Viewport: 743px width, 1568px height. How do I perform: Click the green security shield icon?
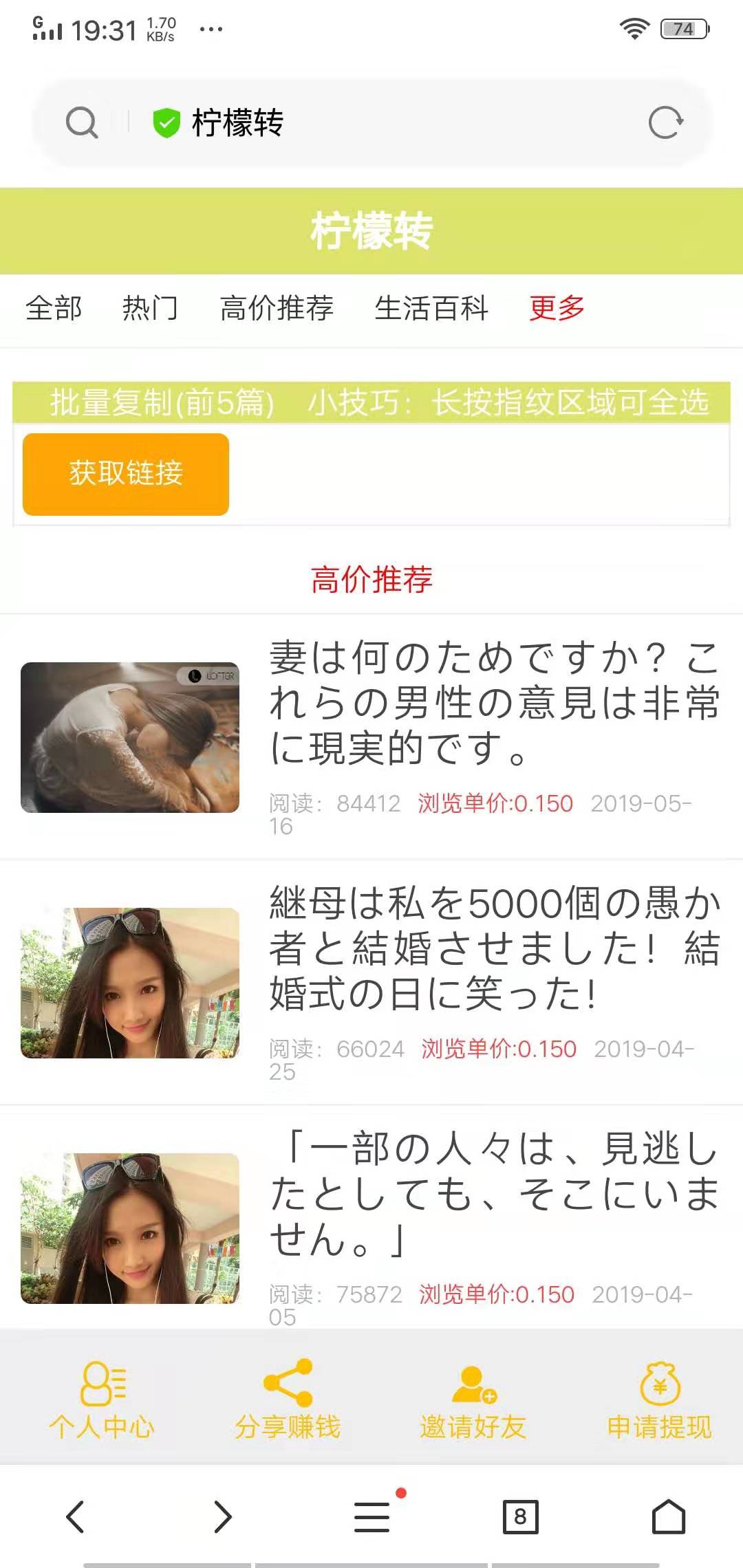click(165, 122)
